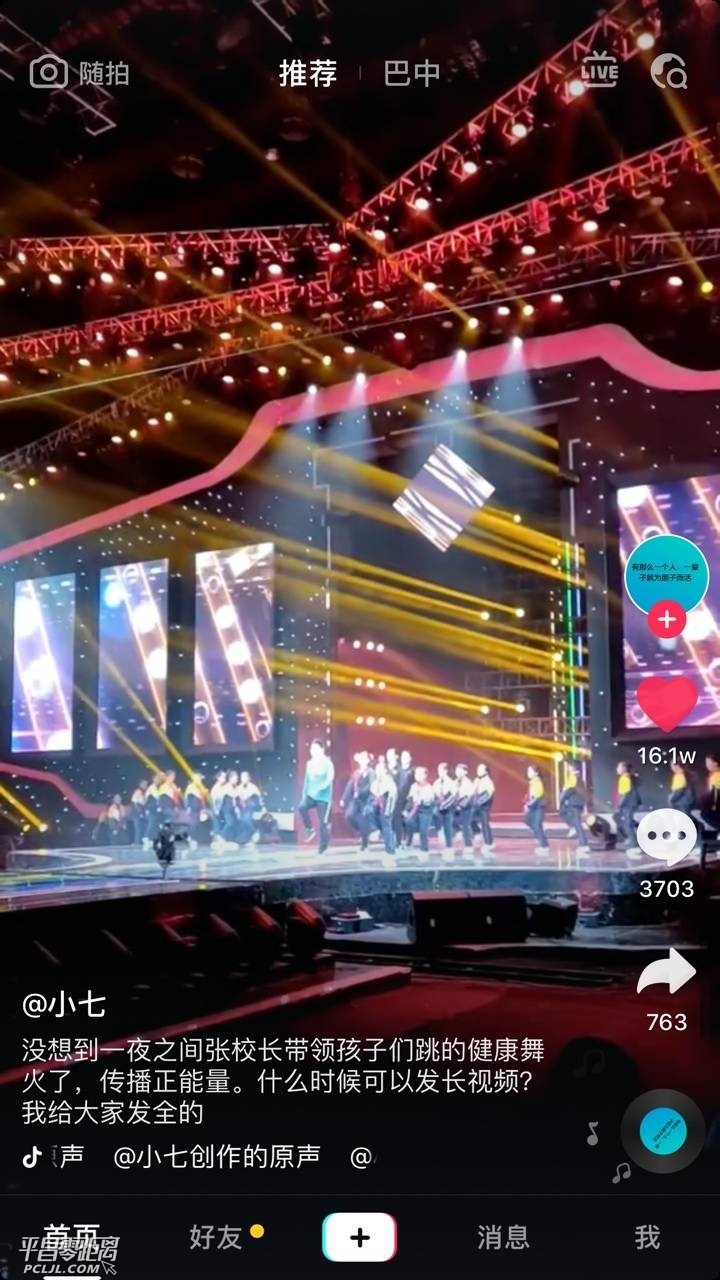This screenshot has height=1280, width=720.
Task: Open the spinning music disc
Action: point(662,1131)
